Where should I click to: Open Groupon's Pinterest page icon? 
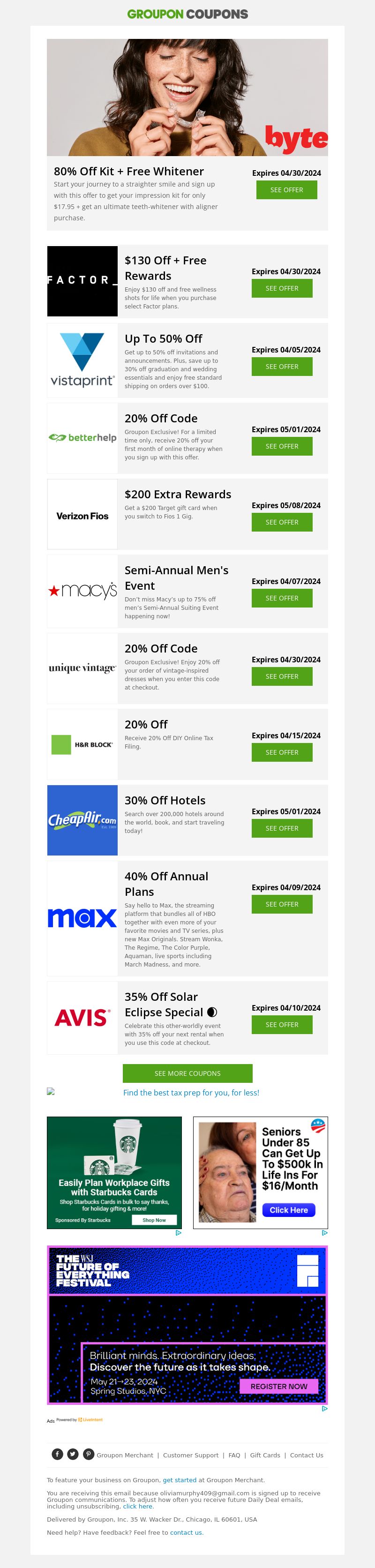(89, 1454)
